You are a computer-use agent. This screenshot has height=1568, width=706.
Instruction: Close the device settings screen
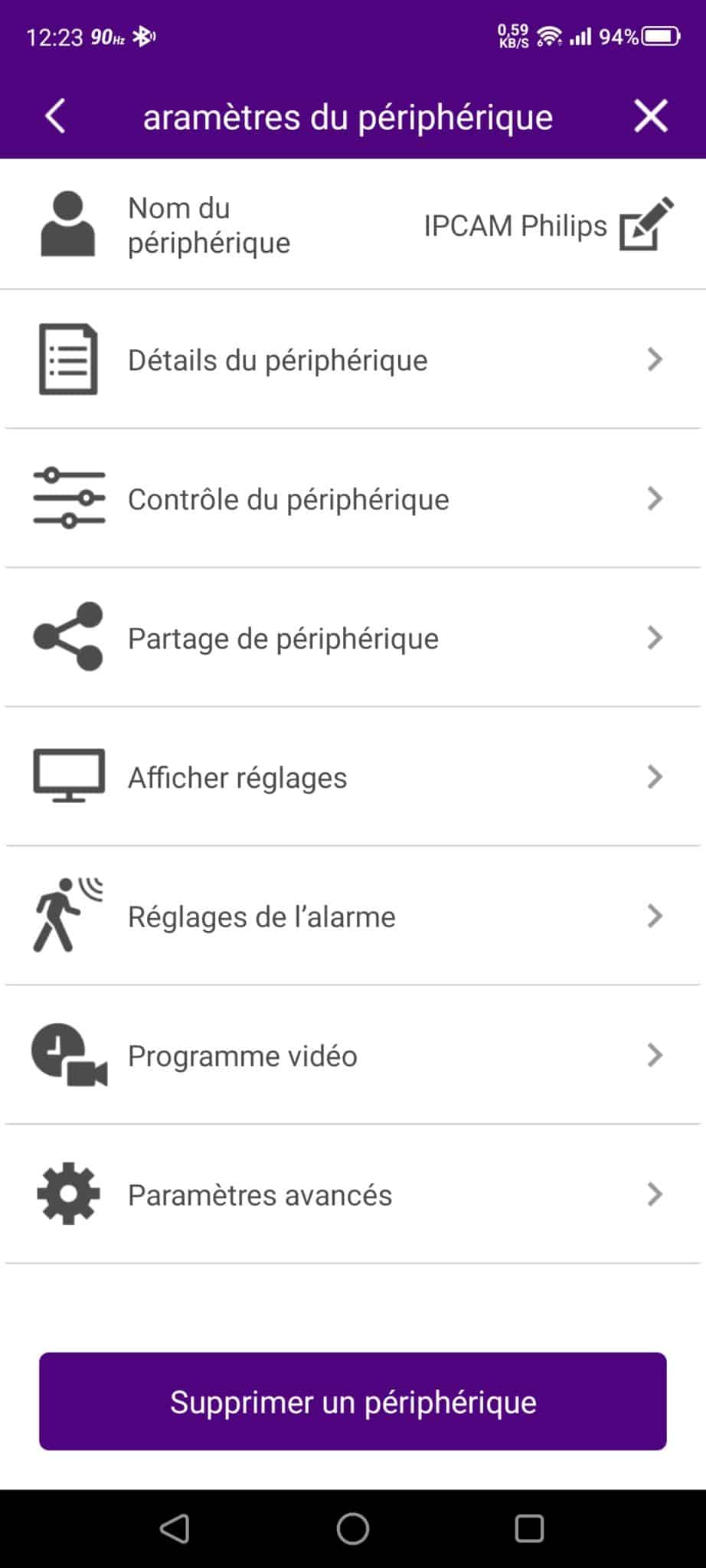650,116
